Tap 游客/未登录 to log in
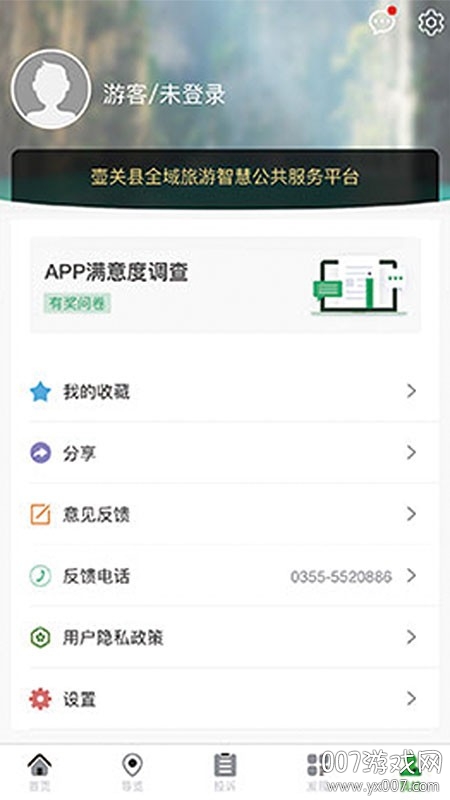The image size is (450, 800). point(164,94)
